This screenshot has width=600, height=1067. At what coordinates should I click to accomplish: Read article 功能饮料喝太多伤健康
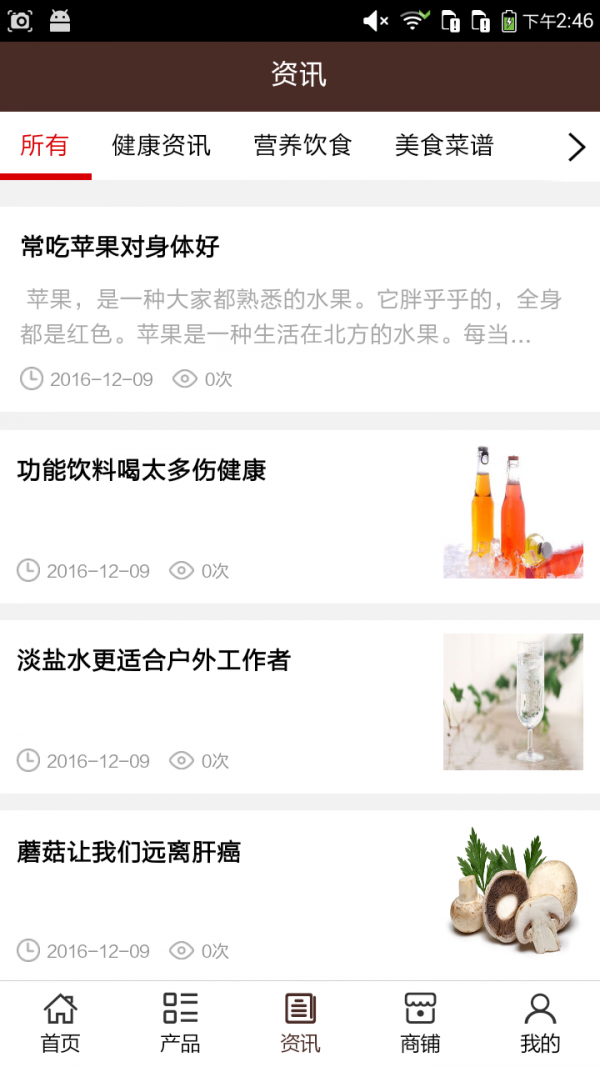point(142,470)
